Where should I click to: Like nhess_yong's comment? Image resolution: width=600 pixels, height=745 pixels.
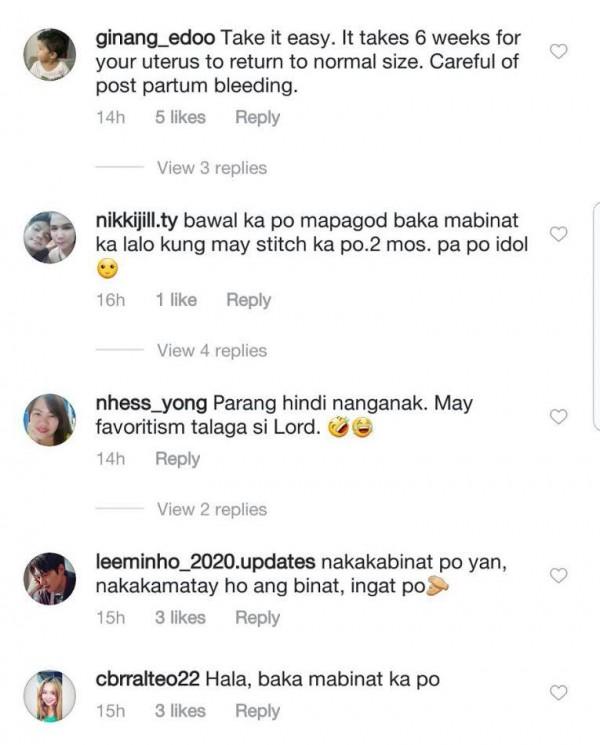tap(560, 416)
